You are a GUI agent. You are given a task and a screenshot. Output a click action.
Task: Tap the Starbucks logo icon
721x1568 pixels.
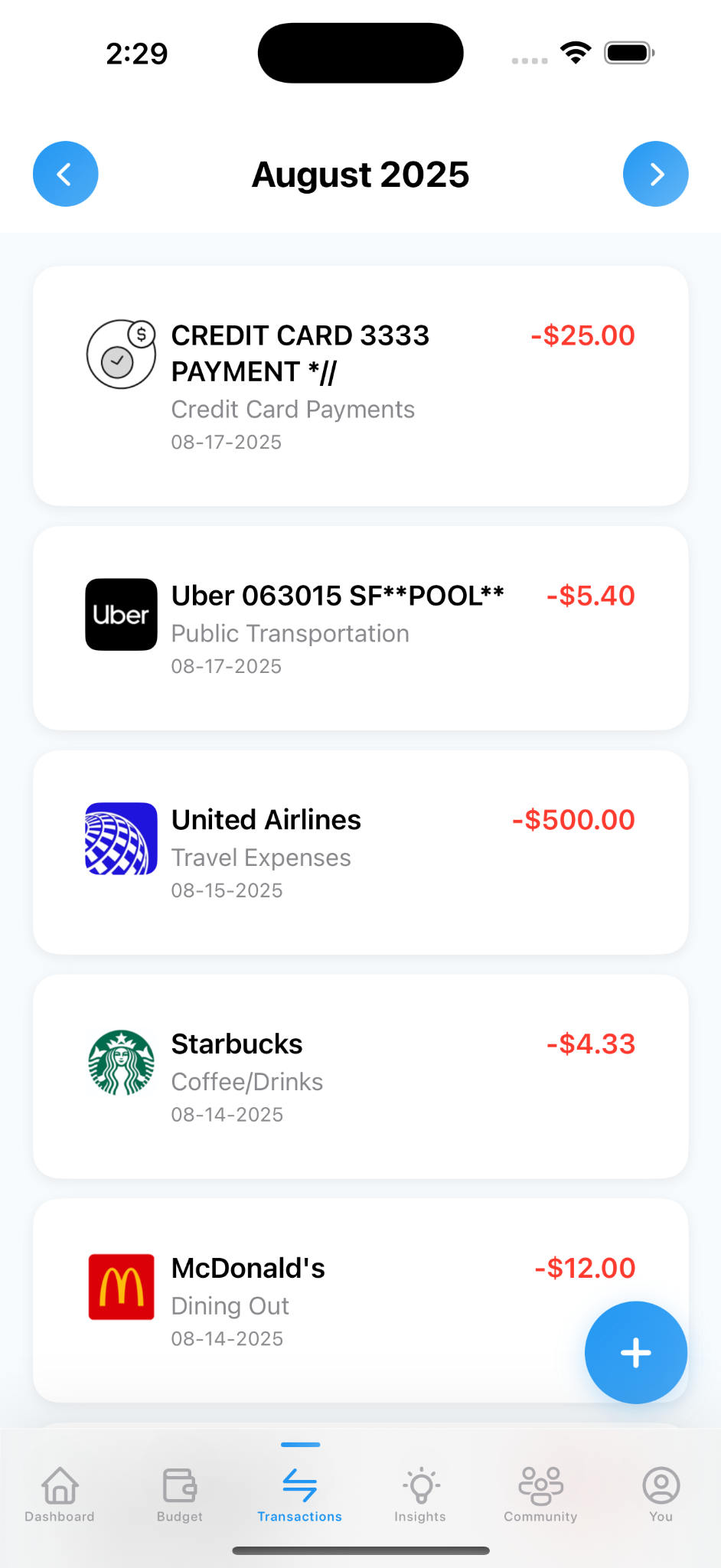[x=121, y=1062]
